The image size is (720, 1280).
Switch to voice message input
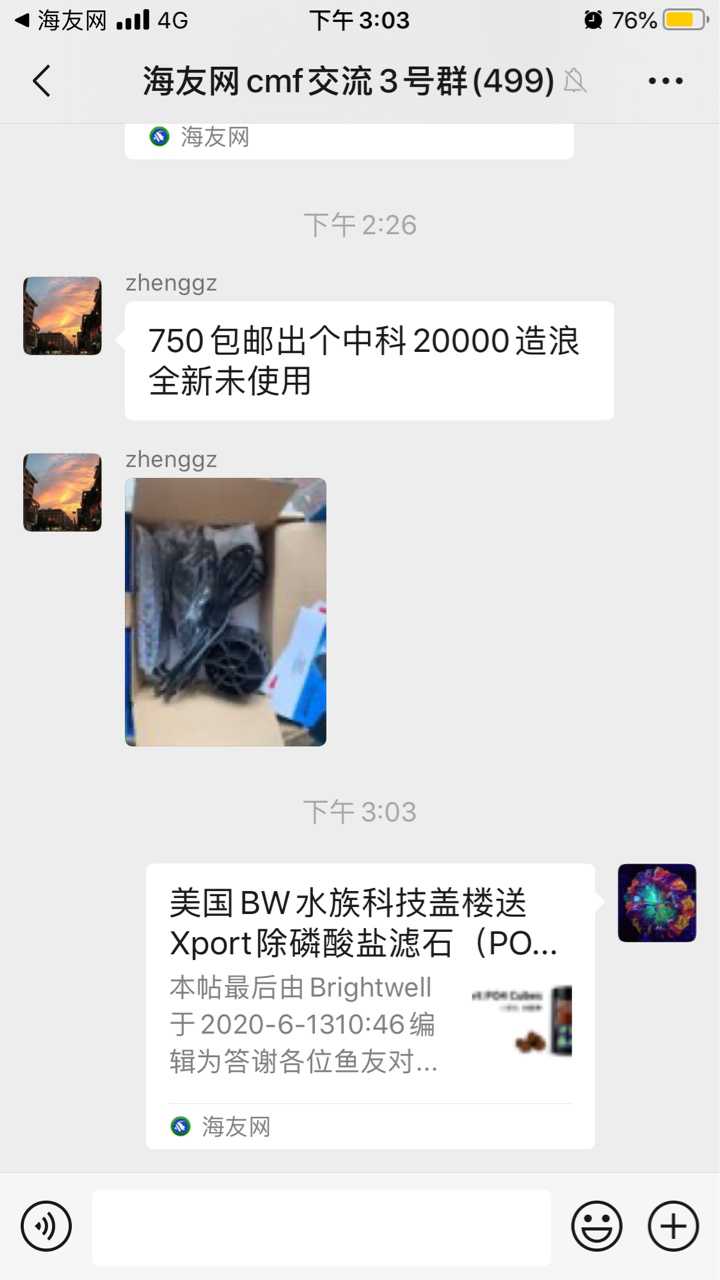(46, 1226)
